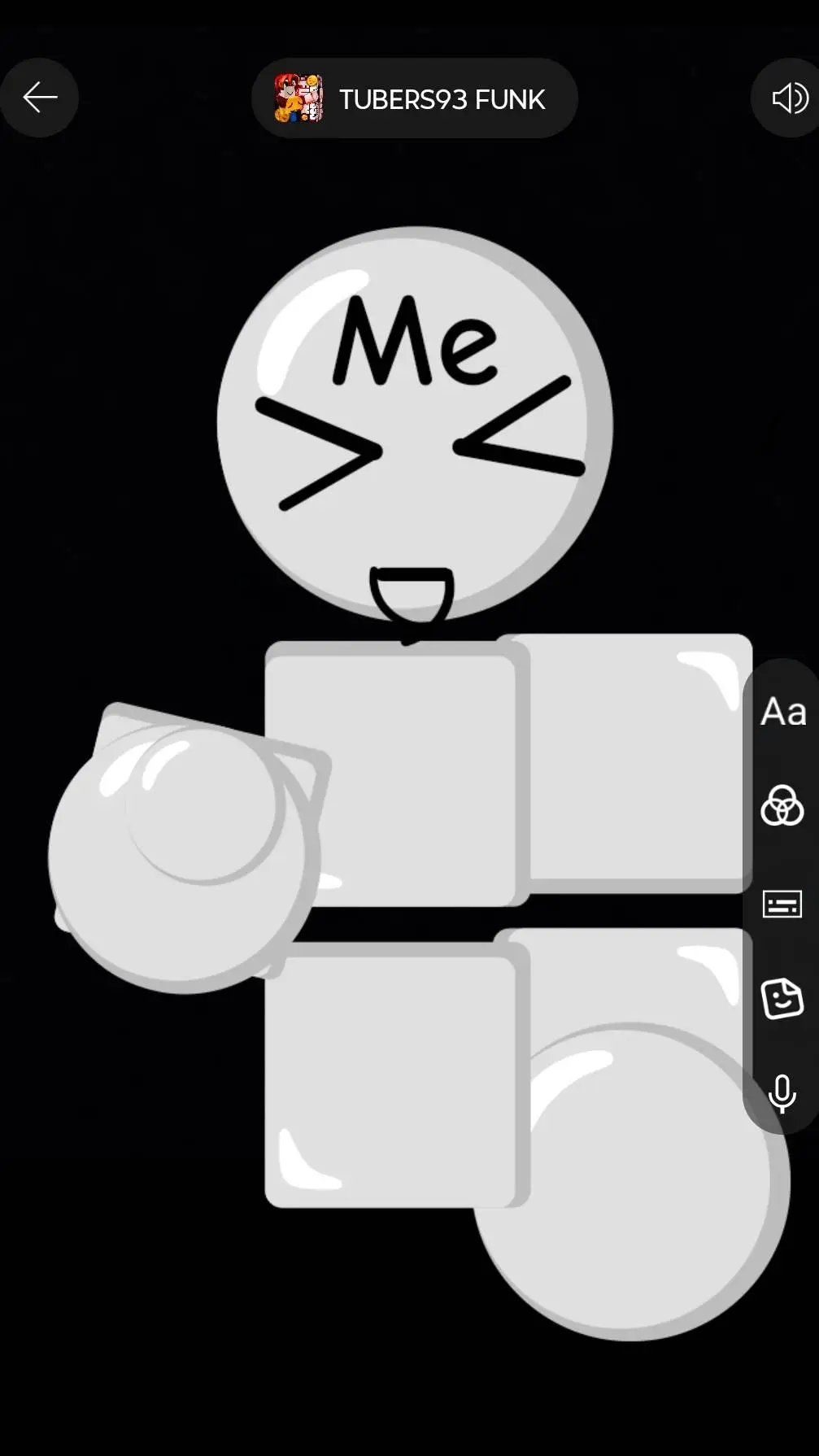Select the Aa icon to add text overlay
The height and width of the screenshot is (1456, 819).
(x=782, y=712)
